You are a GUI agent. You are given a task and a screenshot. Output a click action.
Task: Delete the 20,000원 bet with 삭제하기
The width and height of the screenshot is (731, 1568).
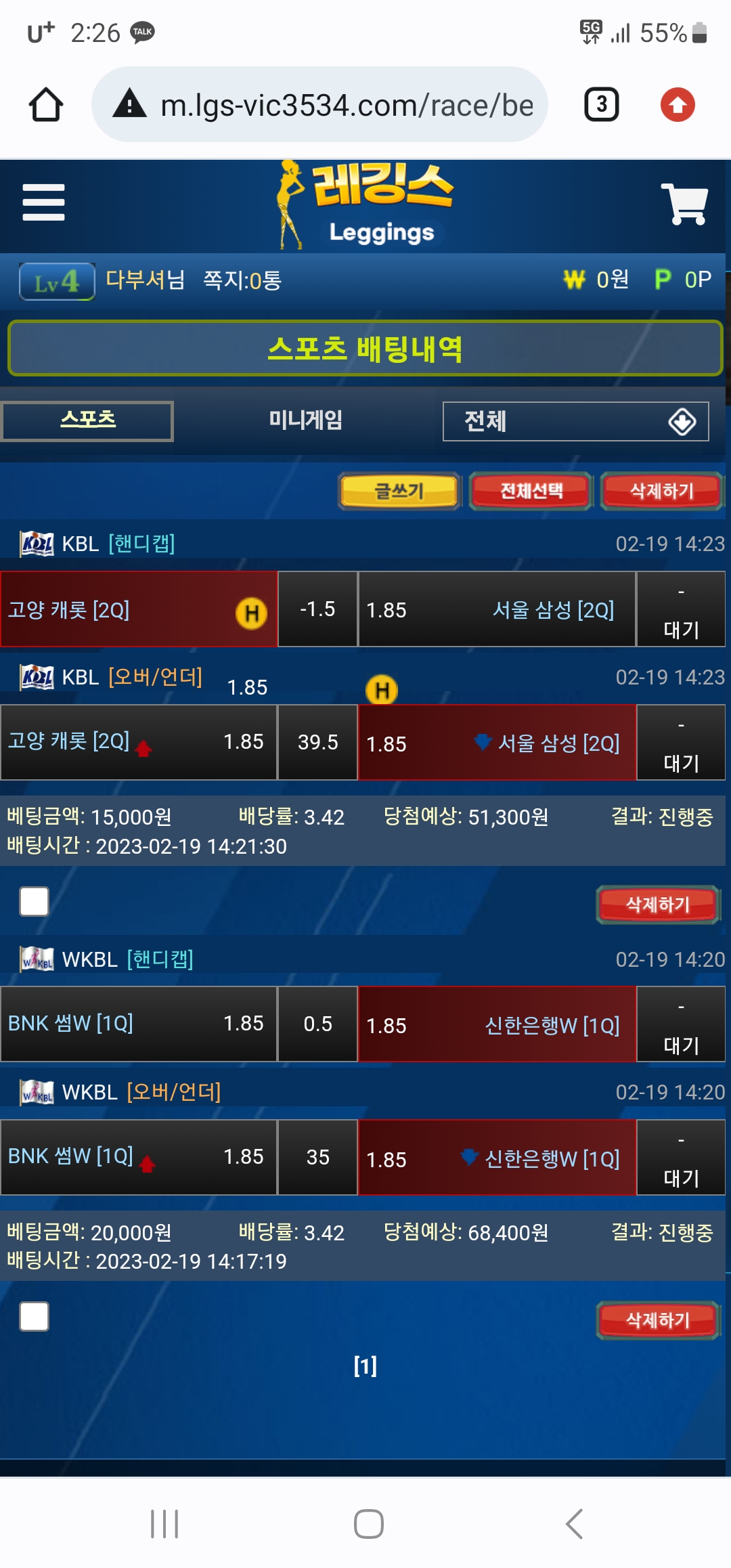pyautogui.click(x=657, y=1320)
